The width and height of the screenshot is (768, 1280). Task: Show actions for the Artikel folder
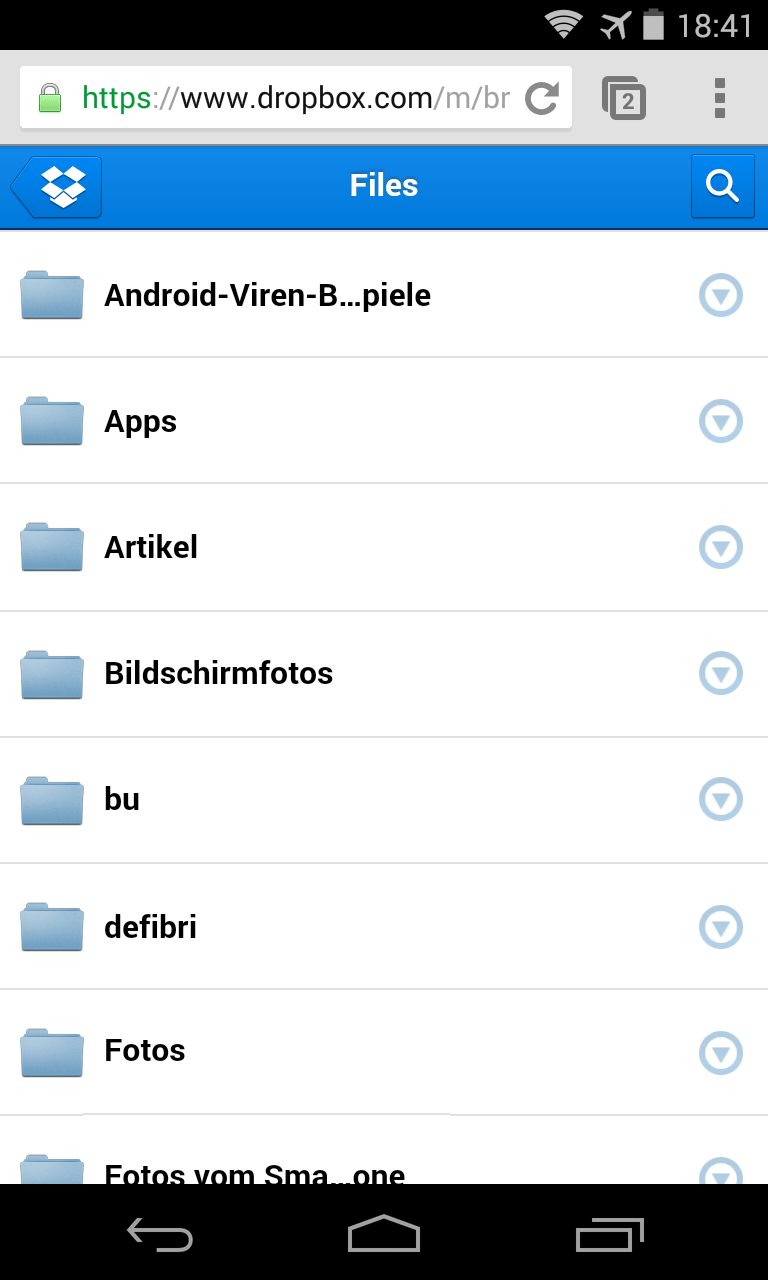click(720, 547)
